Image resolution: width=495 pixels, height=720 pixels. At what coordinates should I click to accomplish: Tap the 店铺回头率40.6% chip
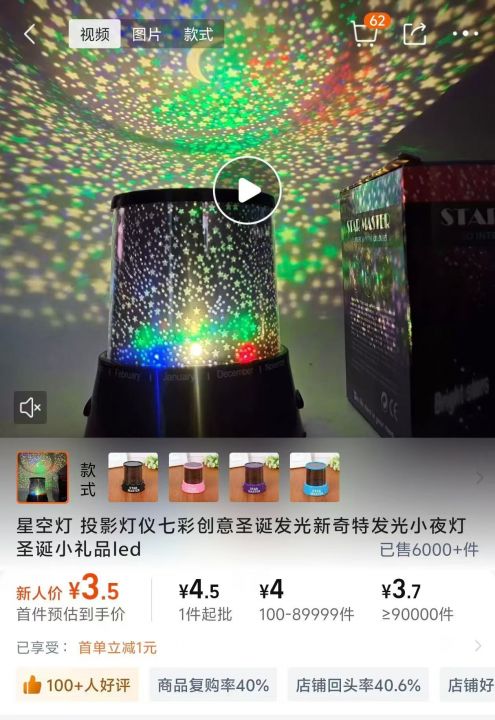point(358,685)
